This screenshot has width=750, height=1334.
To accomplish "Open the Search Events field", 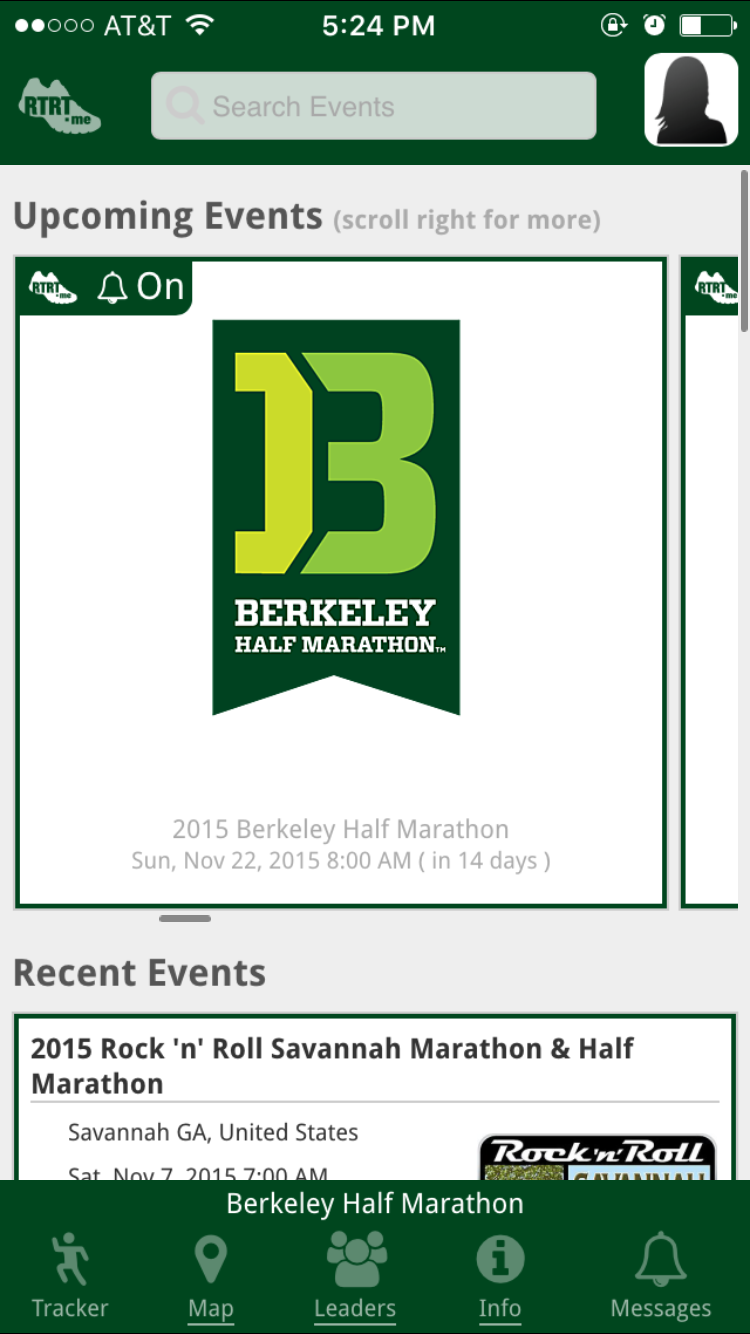I will (373, 106).
